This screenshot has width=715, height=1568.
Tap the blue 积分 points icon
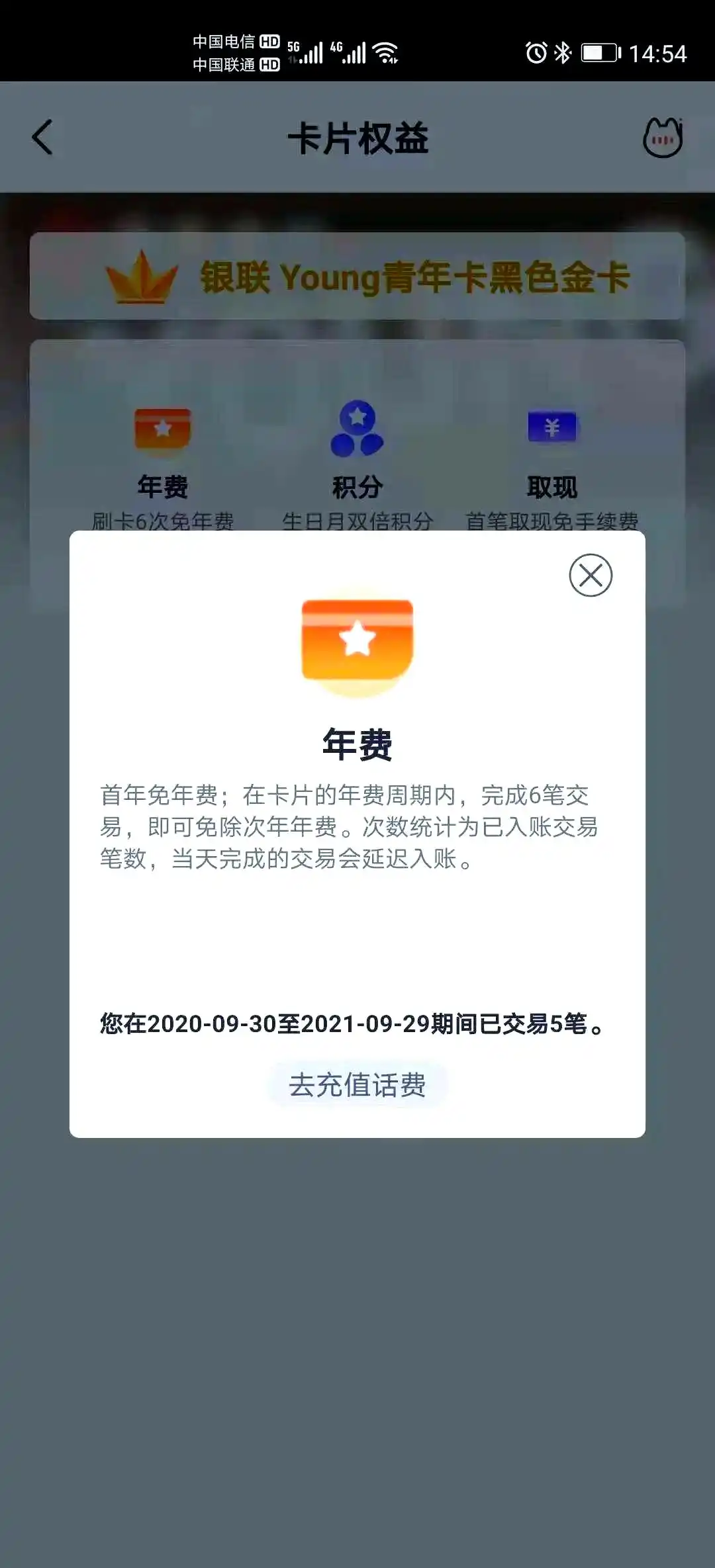pos(358,430)
